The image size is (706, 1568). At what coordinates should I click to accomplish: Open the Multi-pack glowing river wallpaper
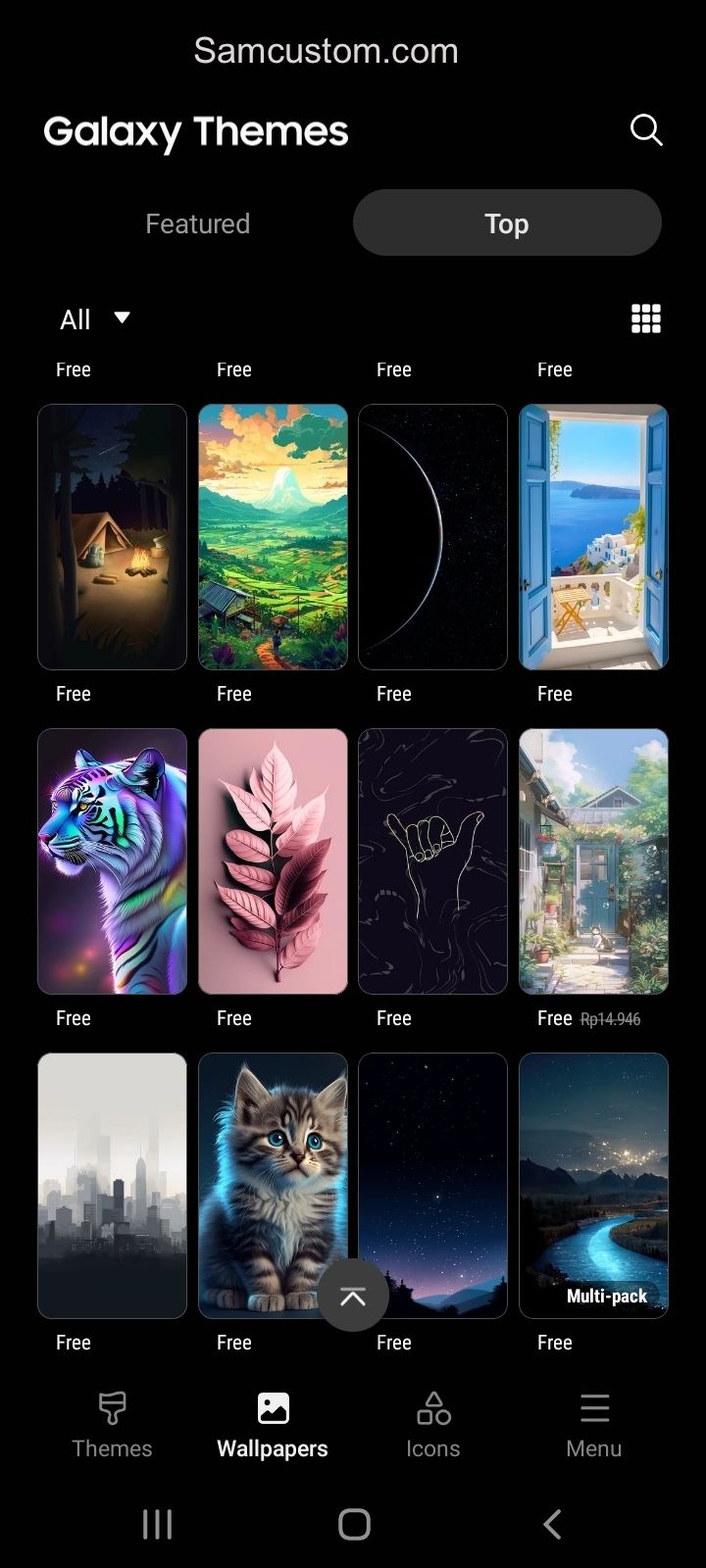coord(593,1186)
